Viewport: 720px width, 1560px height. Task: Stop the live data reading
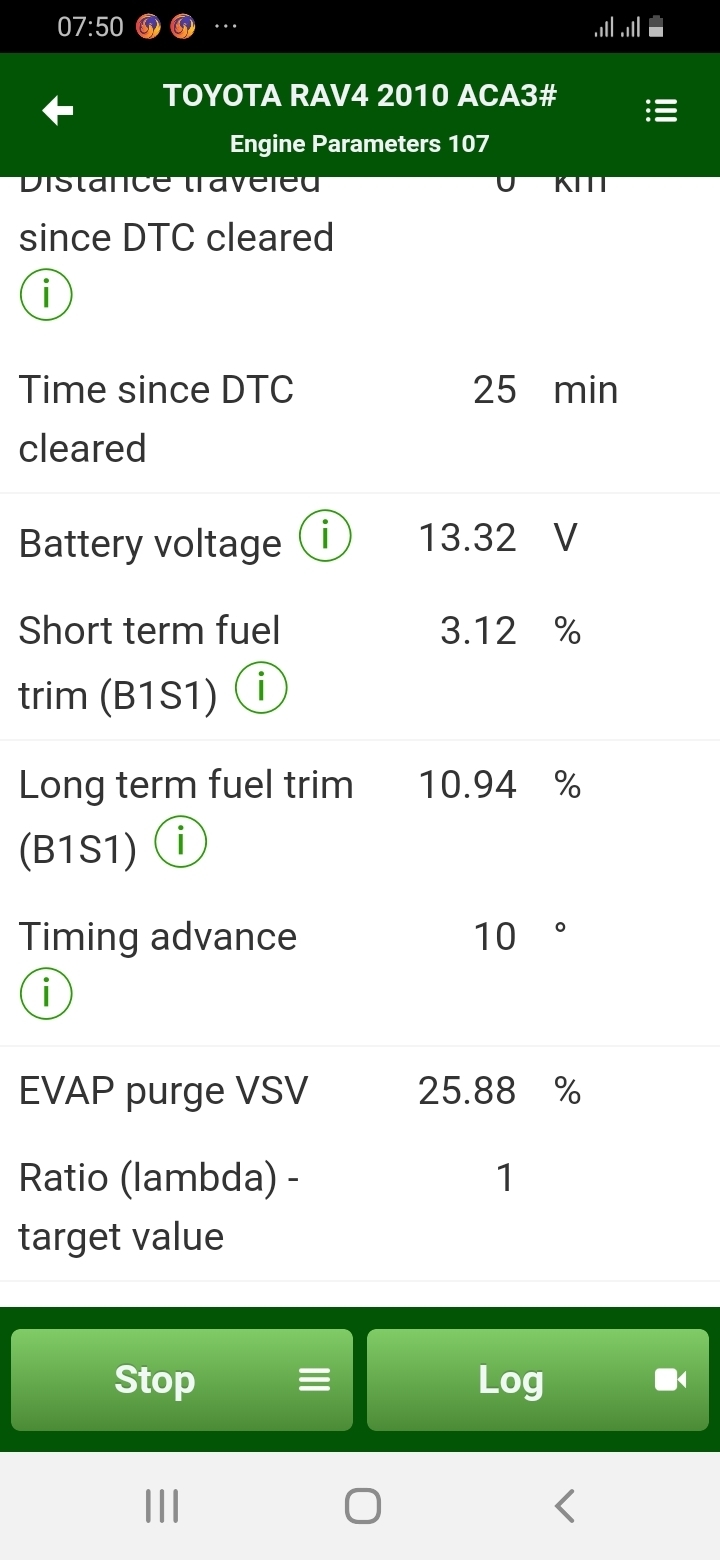tap(182, 1380)
